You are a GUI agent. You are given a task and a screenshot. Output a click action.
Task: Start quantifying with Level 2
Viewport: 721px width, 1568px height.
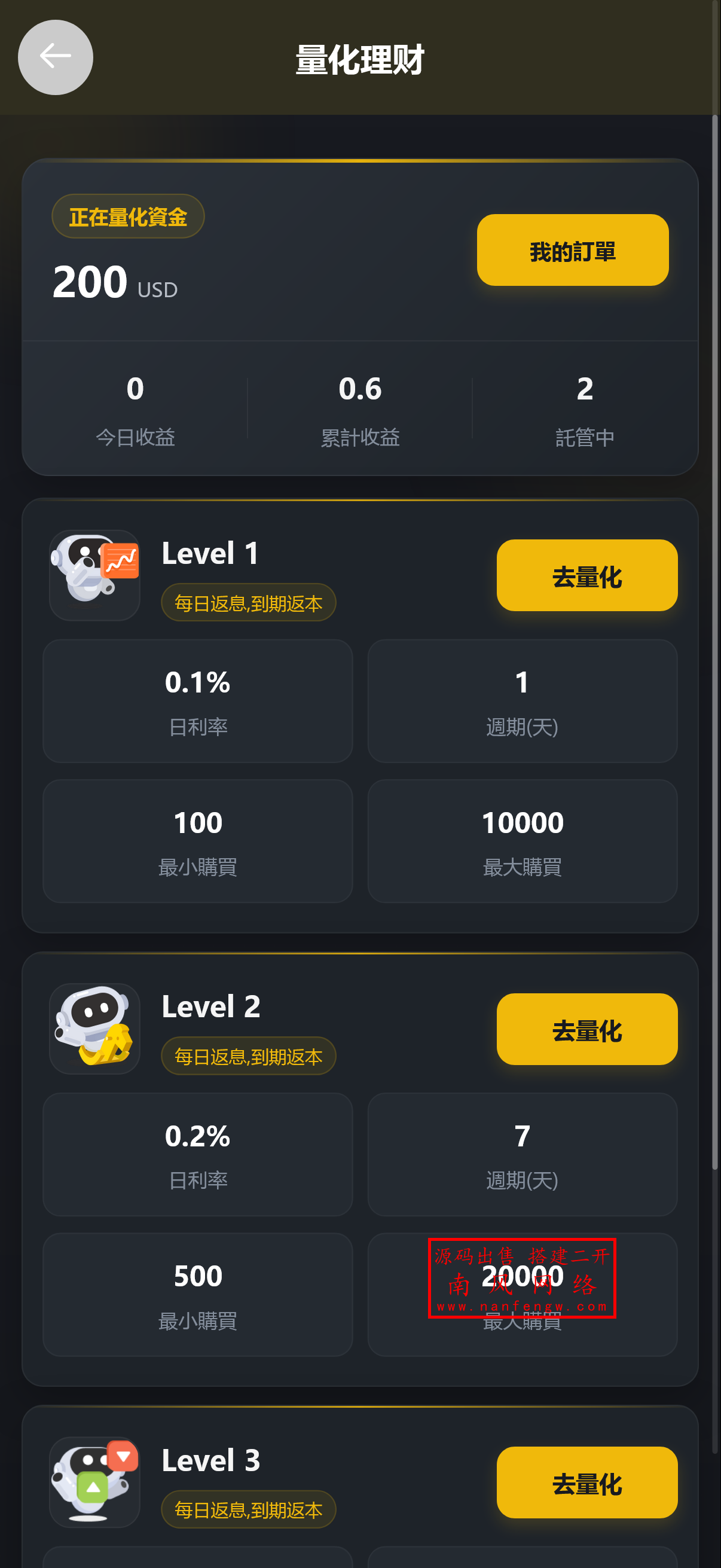point(586,1029)
